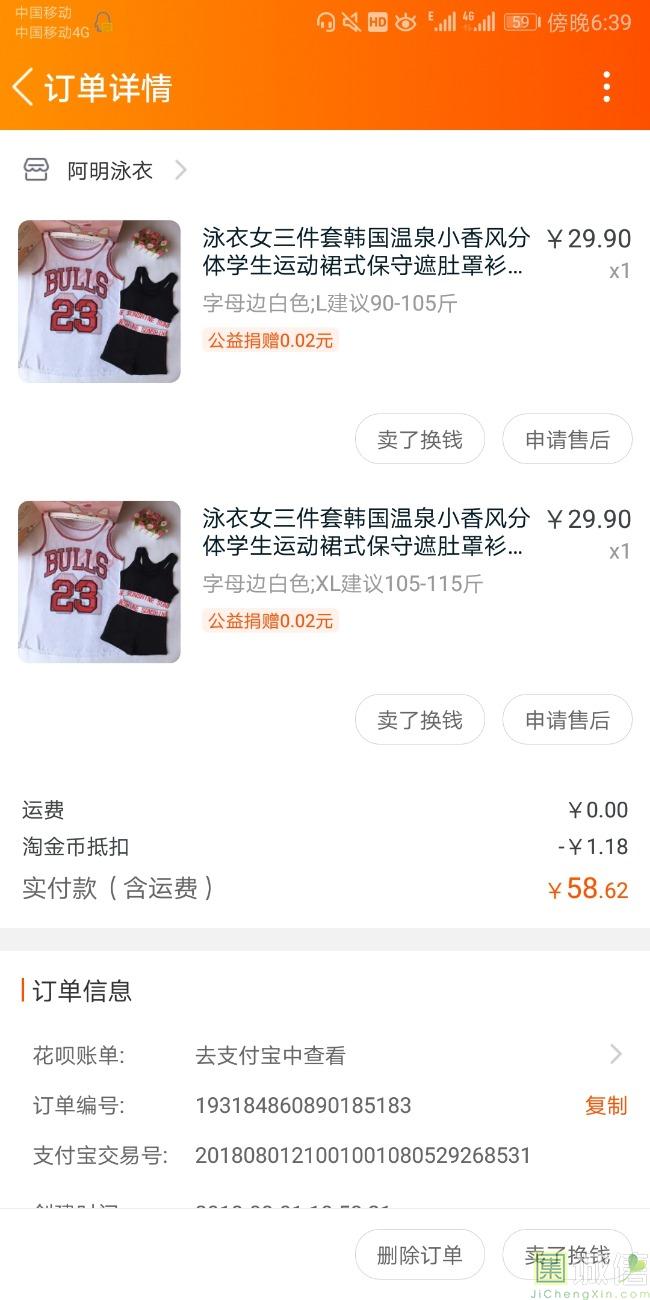This screenshot has height=1300, width=650.
Task: Open the XL size swimsuit product
Action: [364, 533]
